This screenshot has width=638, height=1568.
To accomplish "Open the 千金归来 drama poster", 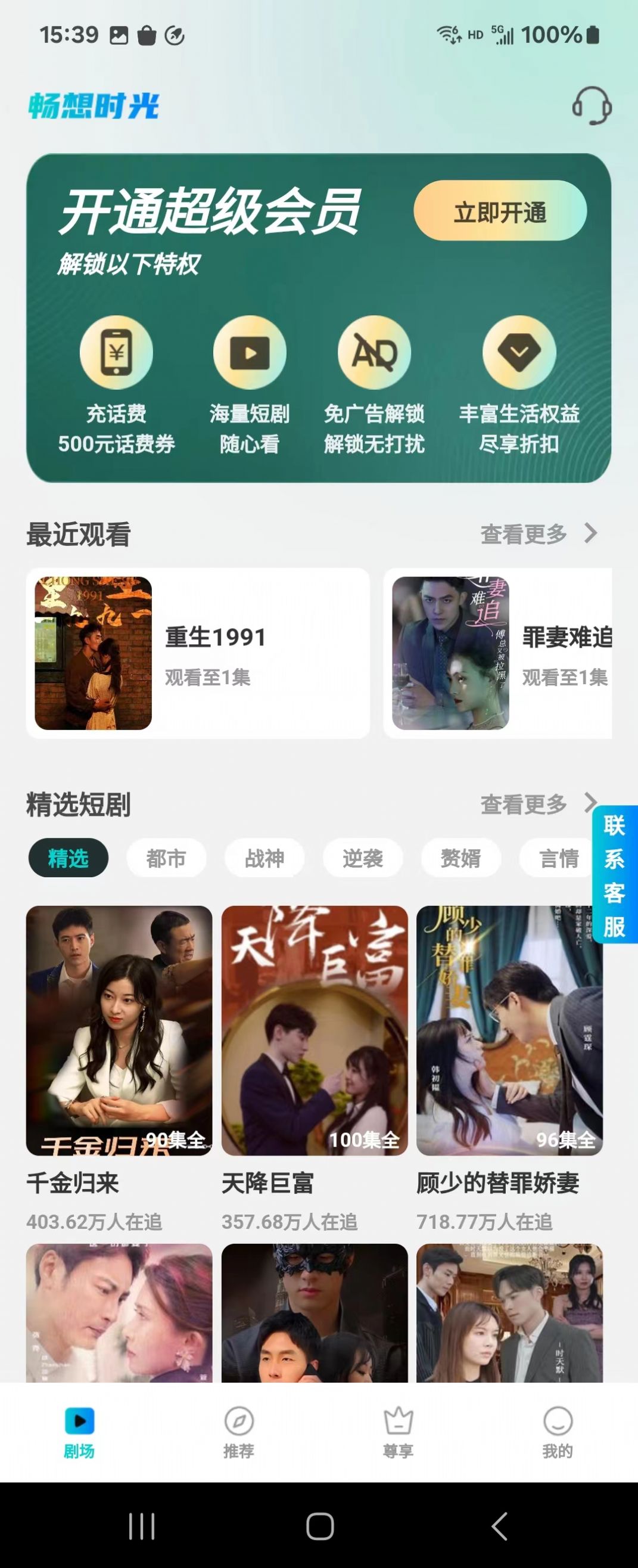I will (117, 1029).
